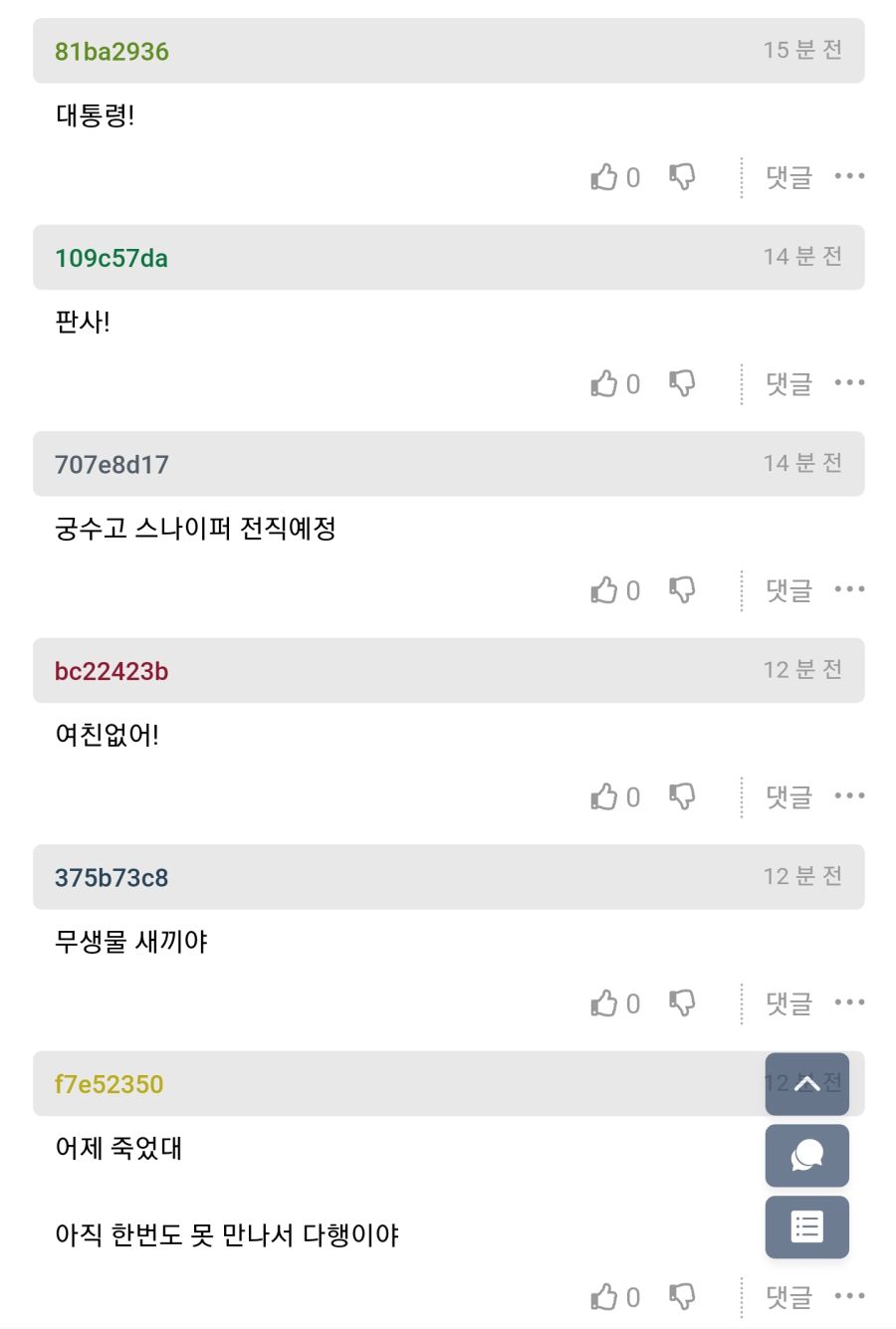Screen dimensions: 896x1329
Task: Reply to the comment '무생물 새끼야'
Action: (788, 1003)
